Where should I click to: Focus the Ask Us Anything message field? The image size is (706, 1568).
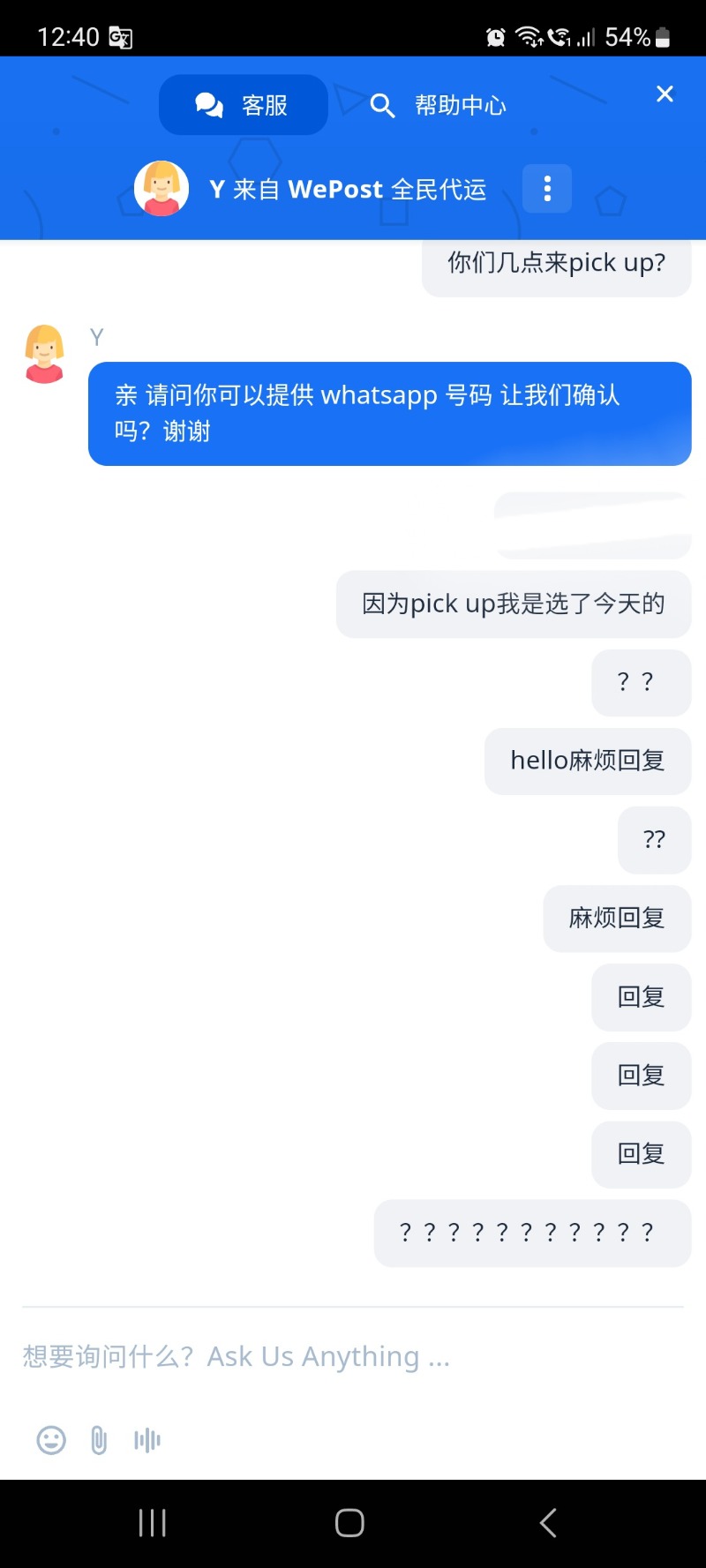[353, 1356]
